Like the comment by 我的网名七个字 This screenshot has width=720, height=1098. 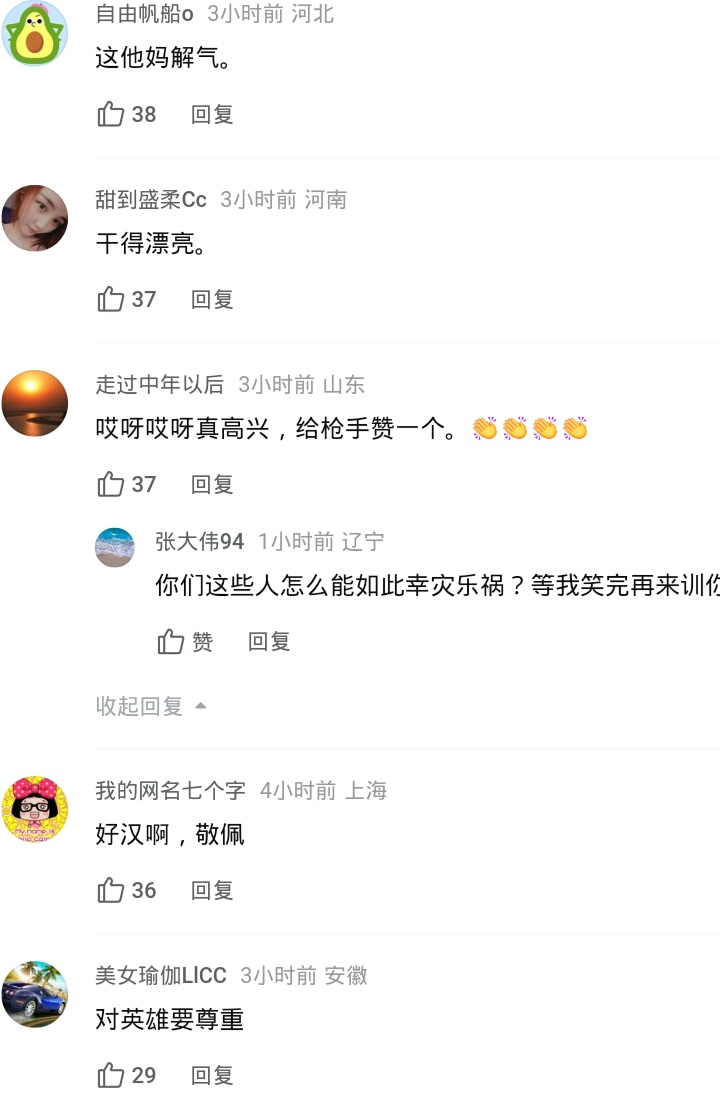point(111,891)
